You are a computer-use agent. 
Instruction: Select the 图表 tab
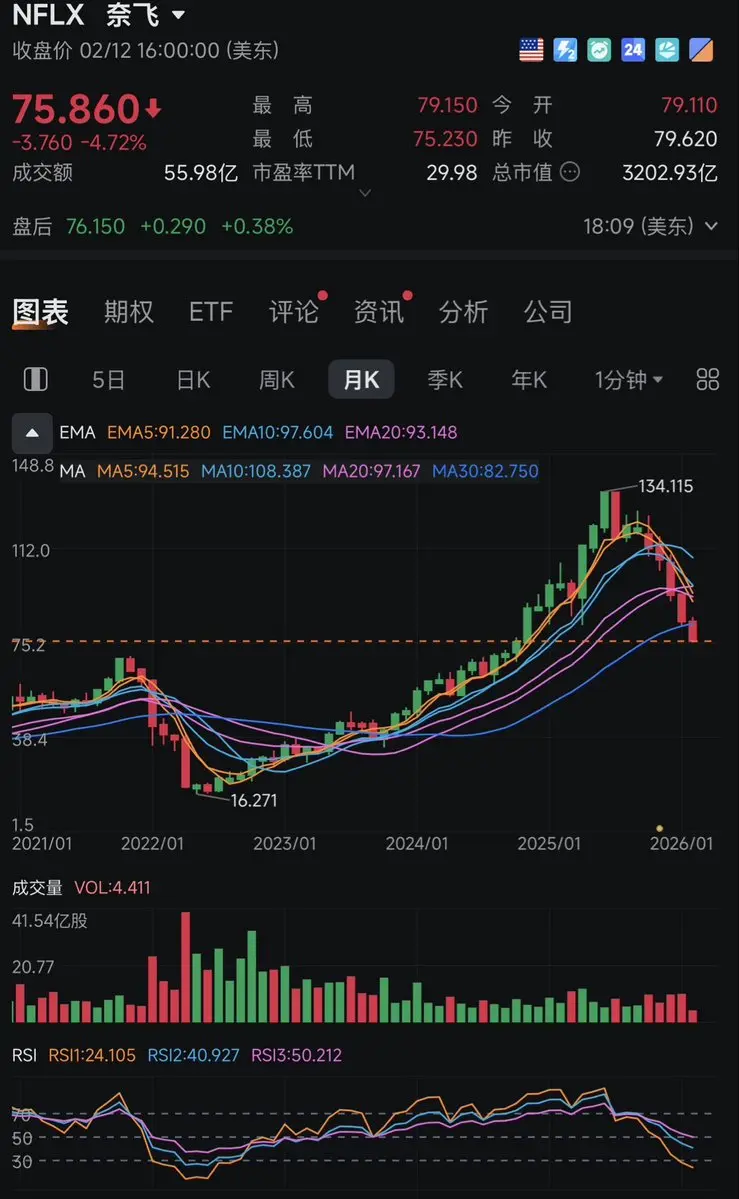[x=41, y=312]
